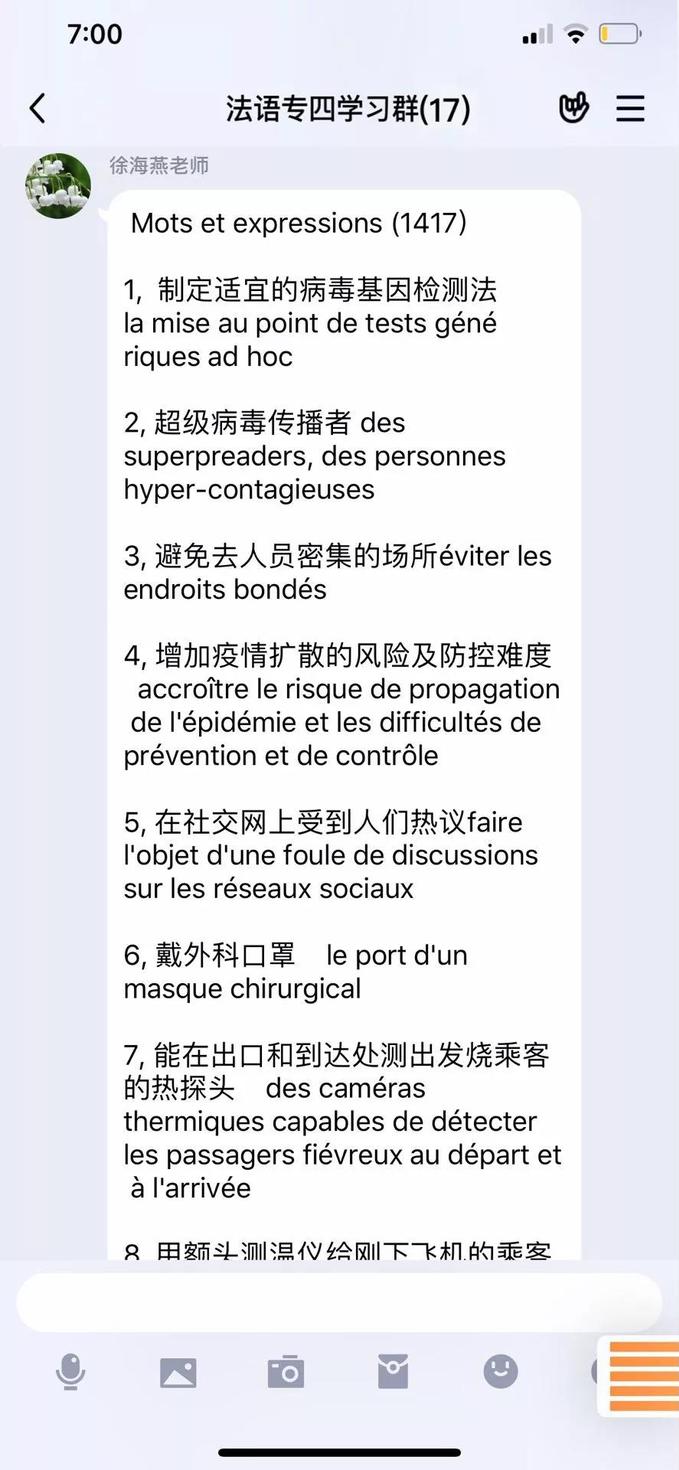
Task: Focus the message input box
Action: click(338, 1303)
